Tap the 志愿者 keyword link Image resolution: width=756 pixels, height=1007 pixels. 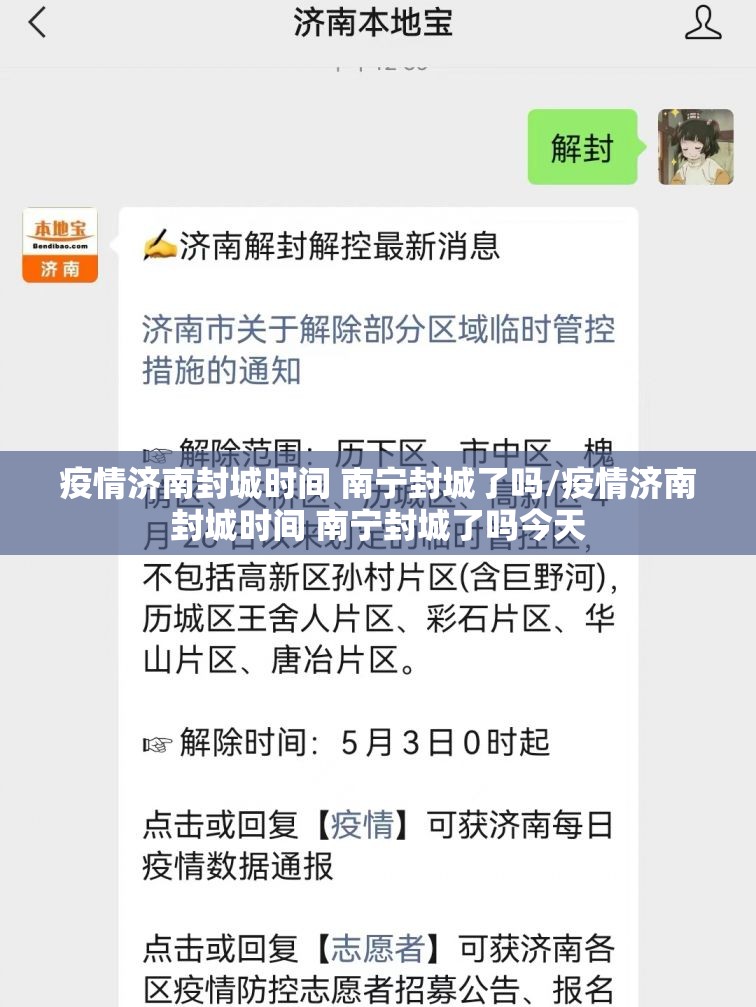[x=377, y=947]
